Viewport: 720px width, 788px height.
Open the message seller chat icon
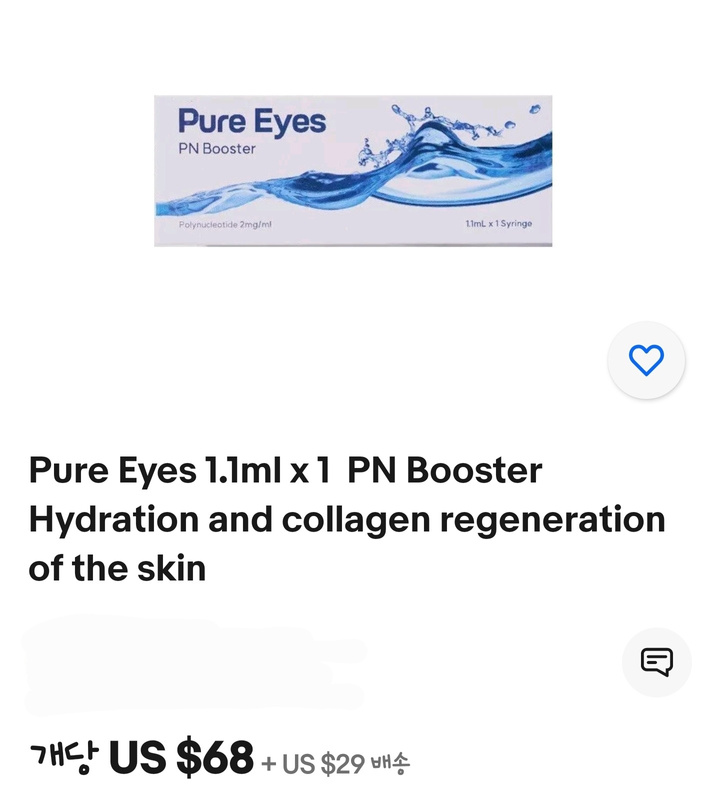[656, 662]
